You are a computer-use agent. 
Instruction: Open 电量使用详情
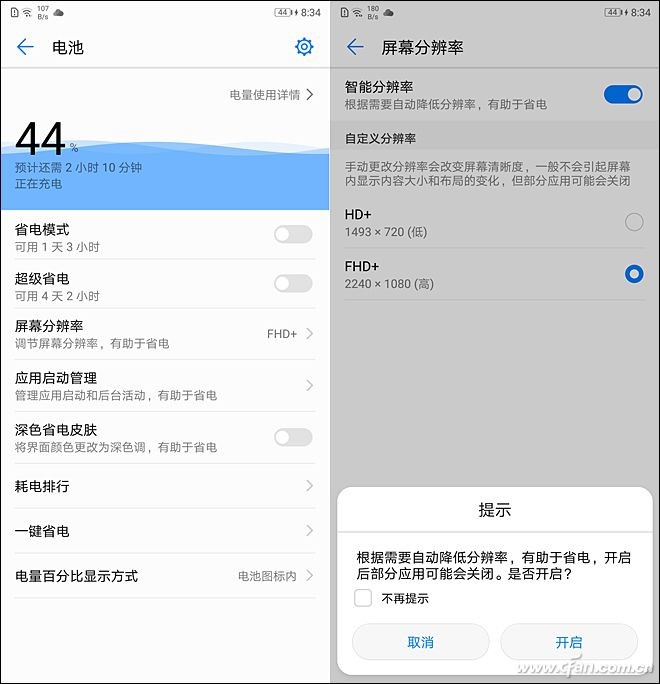pyautogui.click(x=271, y=95)
